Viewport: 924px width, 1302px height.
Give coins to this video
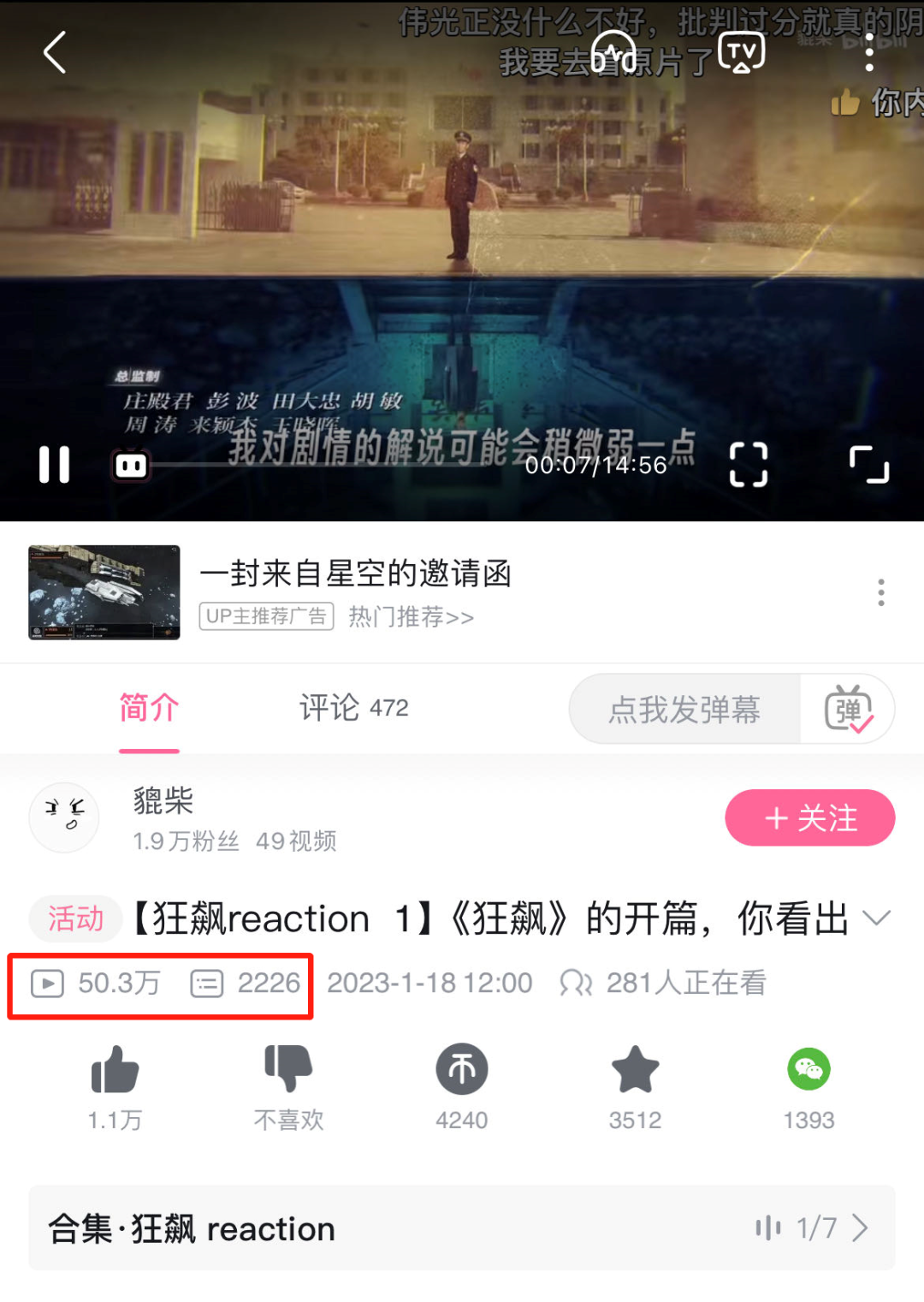(x=462, y=1069)
